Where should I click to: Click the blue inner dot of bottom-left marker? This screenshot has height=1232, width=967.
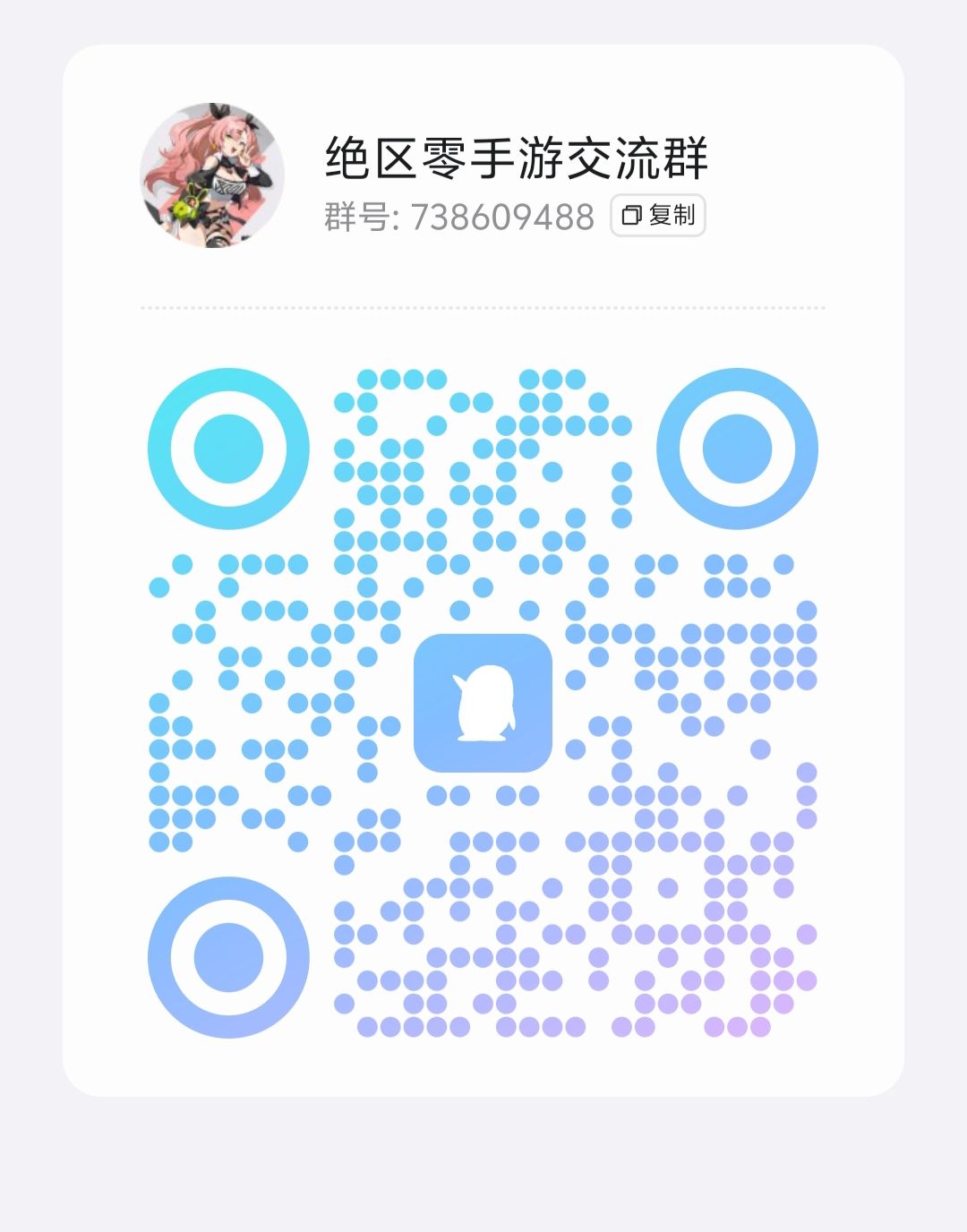coord(227,955)
